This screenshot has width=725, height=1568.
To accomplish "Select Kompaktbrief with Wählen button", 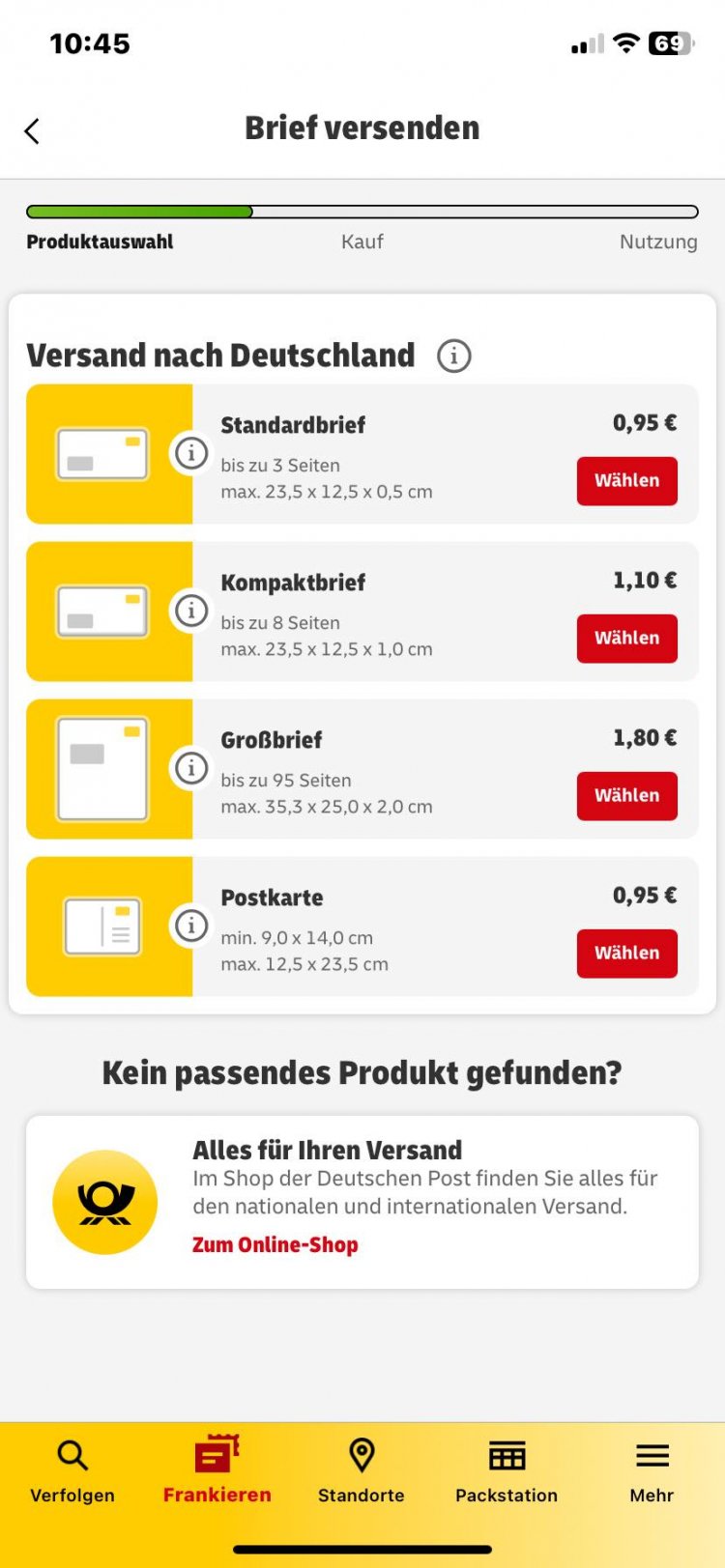I will pos(626,639).
